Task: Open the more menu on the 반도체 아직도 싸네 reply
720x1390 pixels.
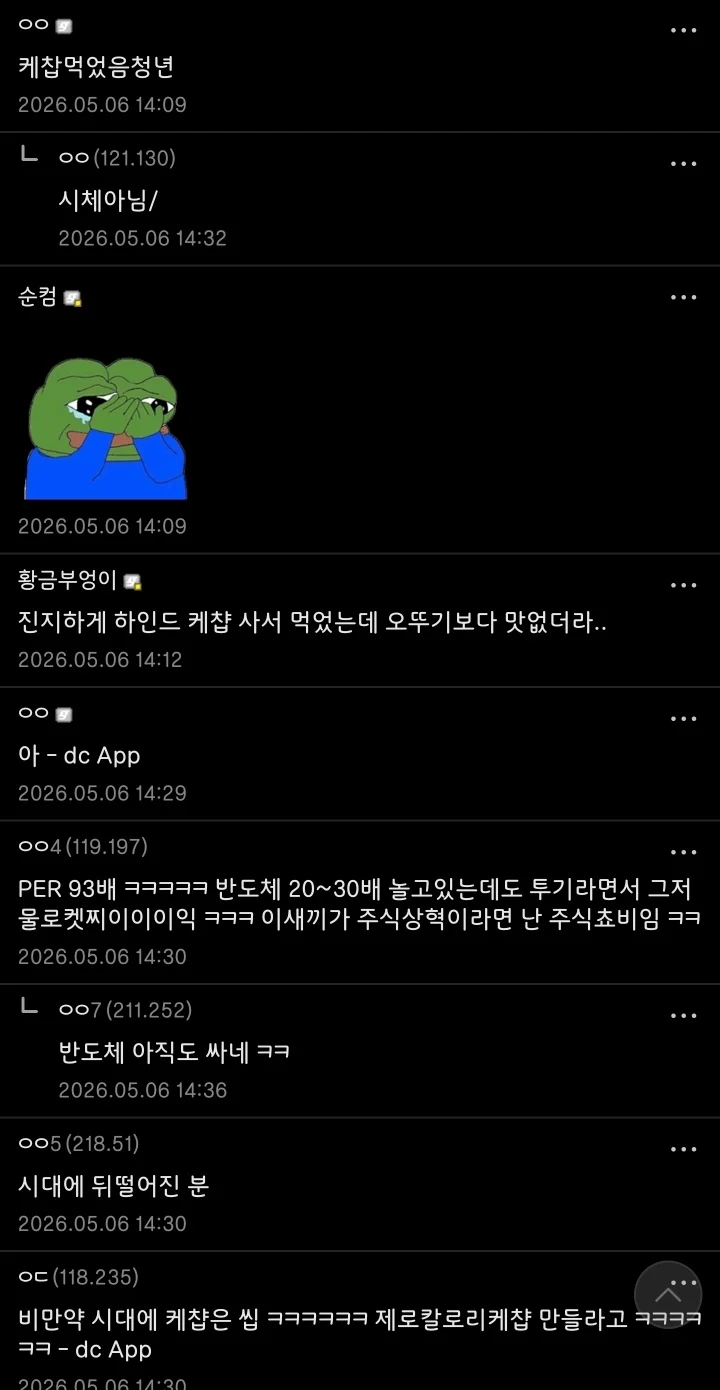Action: point(683,1016)
